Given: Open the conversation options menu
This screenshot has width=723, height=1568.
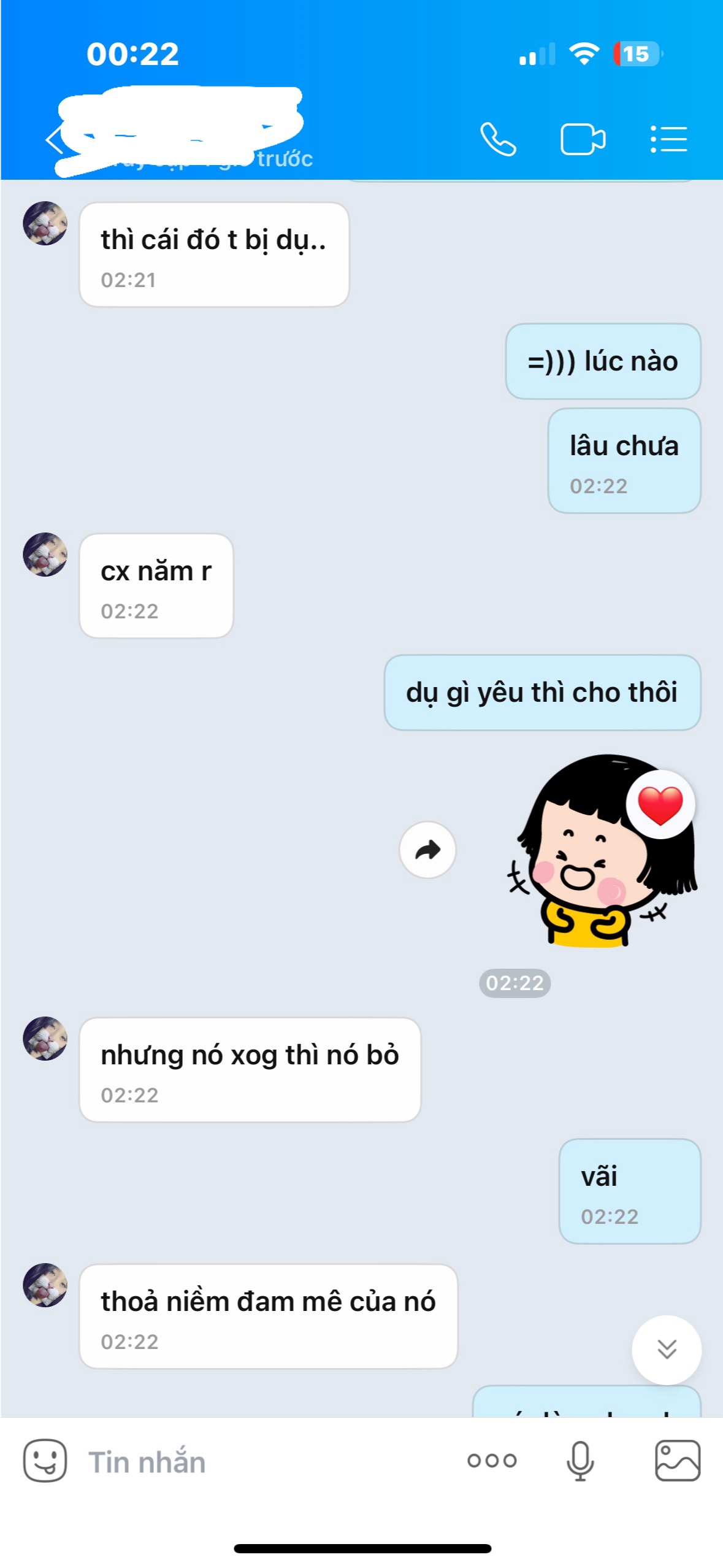Looking at the screenshot, I should click(x=668, y=139).
